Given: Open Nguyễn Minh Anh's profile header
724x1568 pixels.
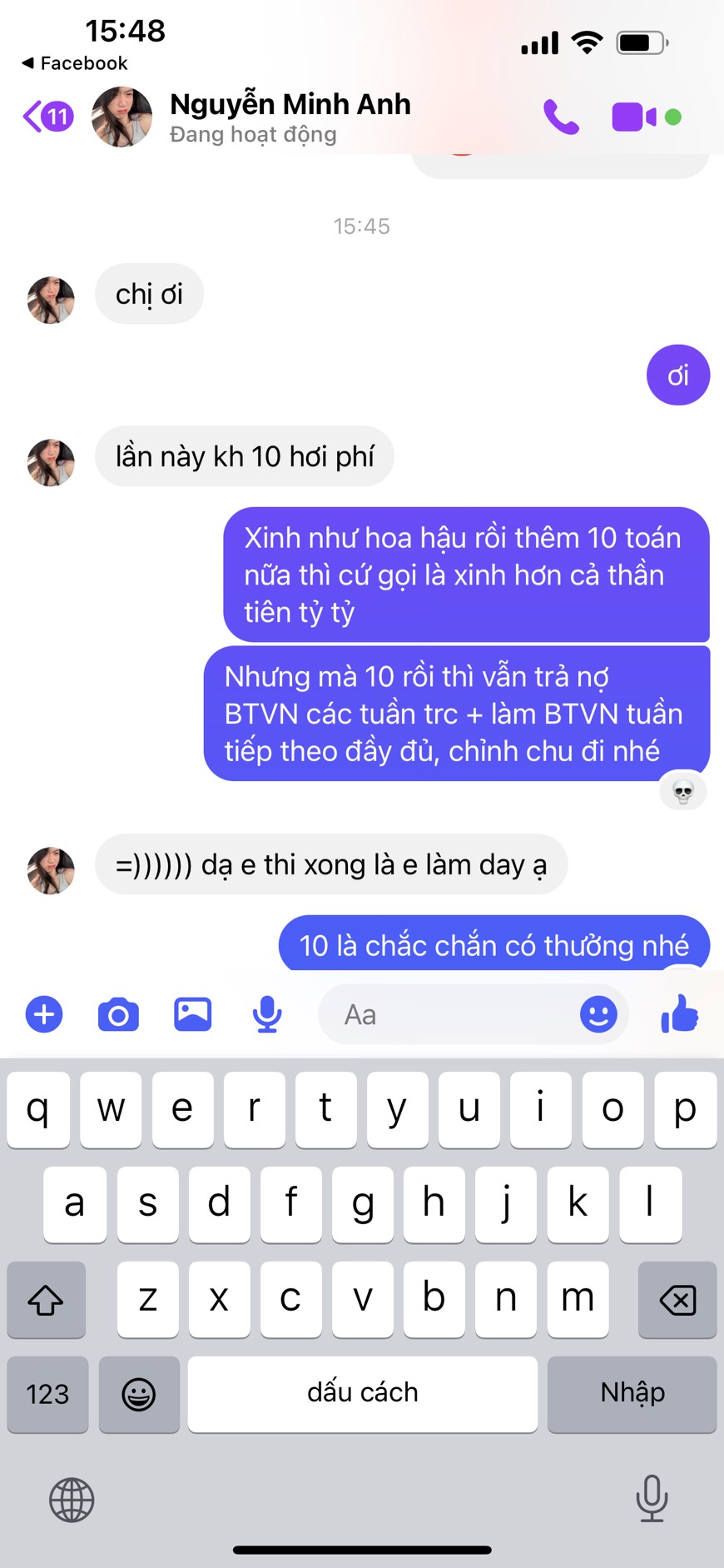Looking at the screenshot, I should pyautogui.click(x=289, y=117).
